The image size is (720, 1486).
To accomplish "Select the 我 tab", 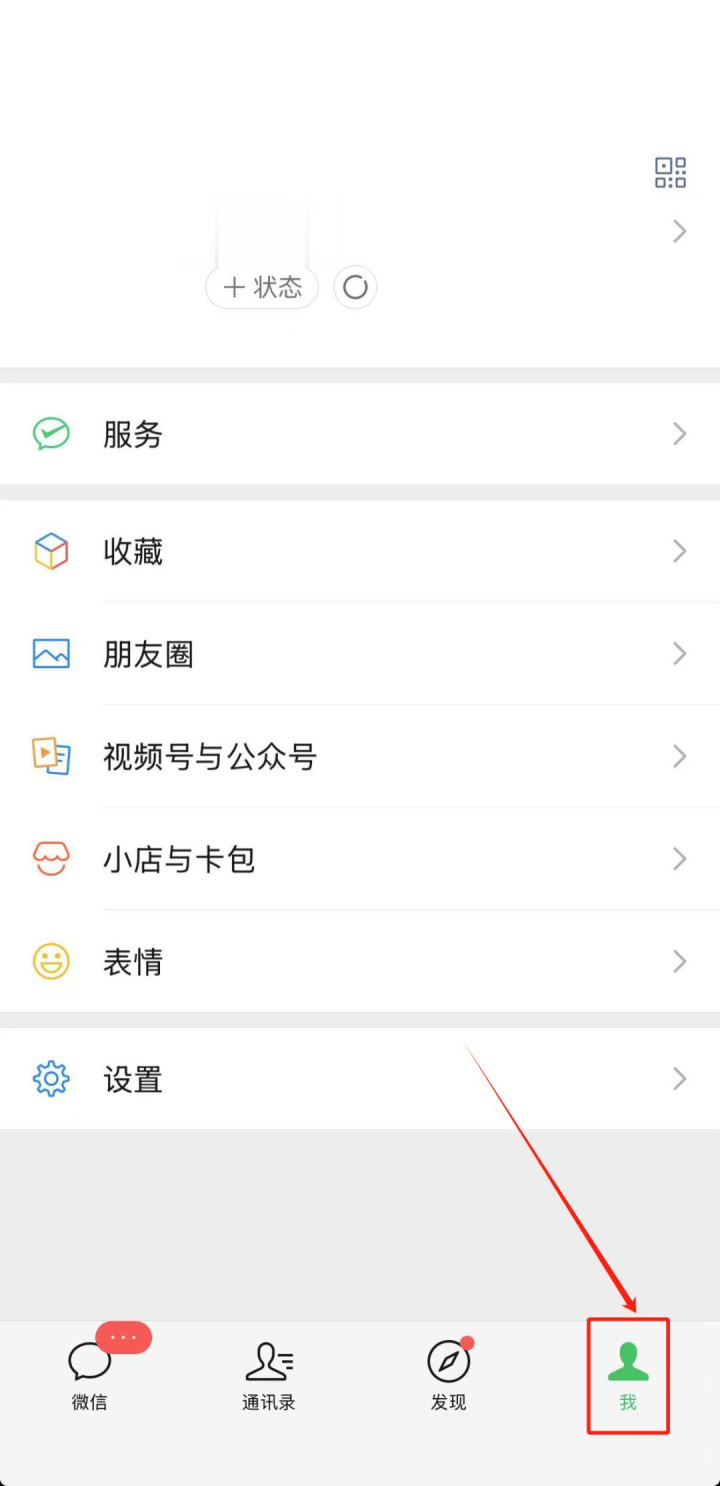I will pos(628,1375).
